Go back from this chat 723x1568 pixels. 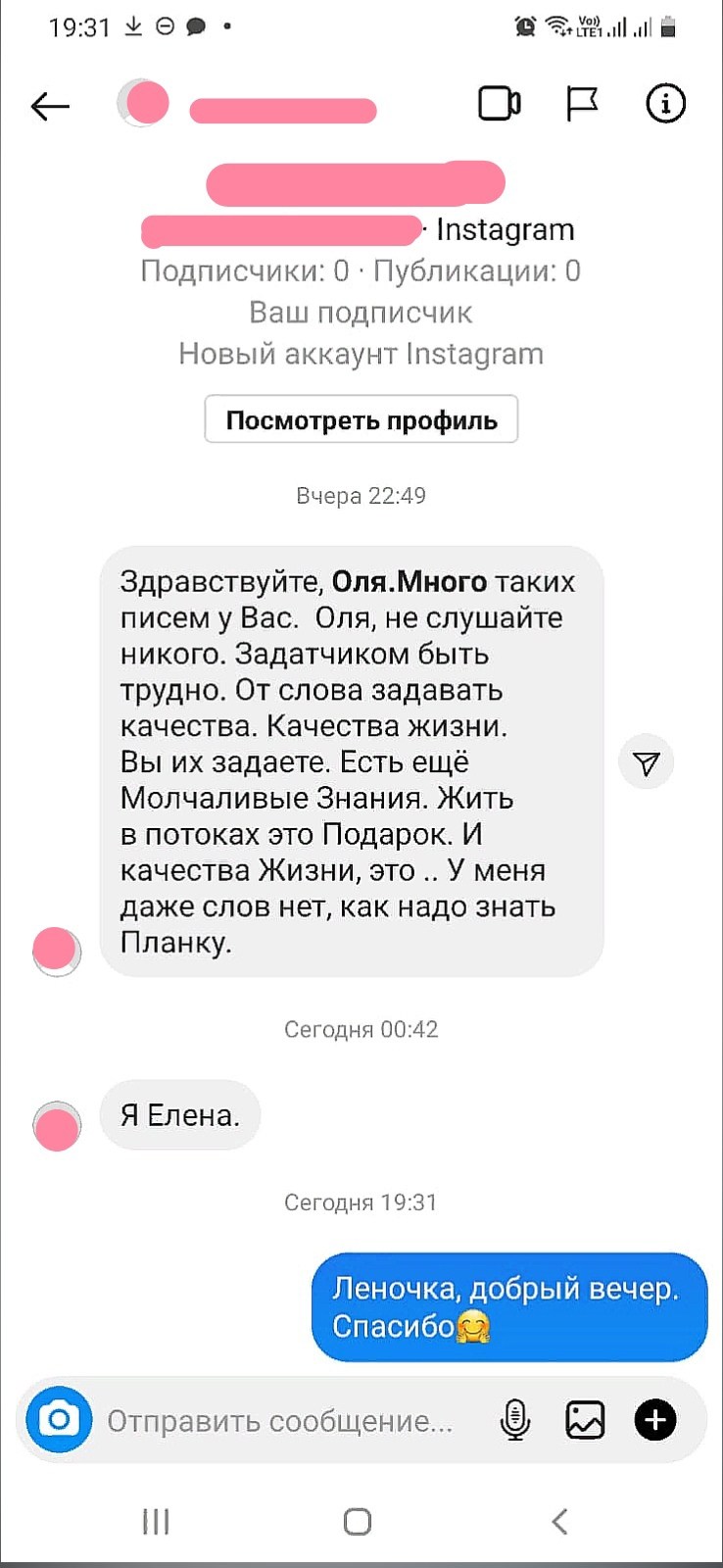coord(50,106)
